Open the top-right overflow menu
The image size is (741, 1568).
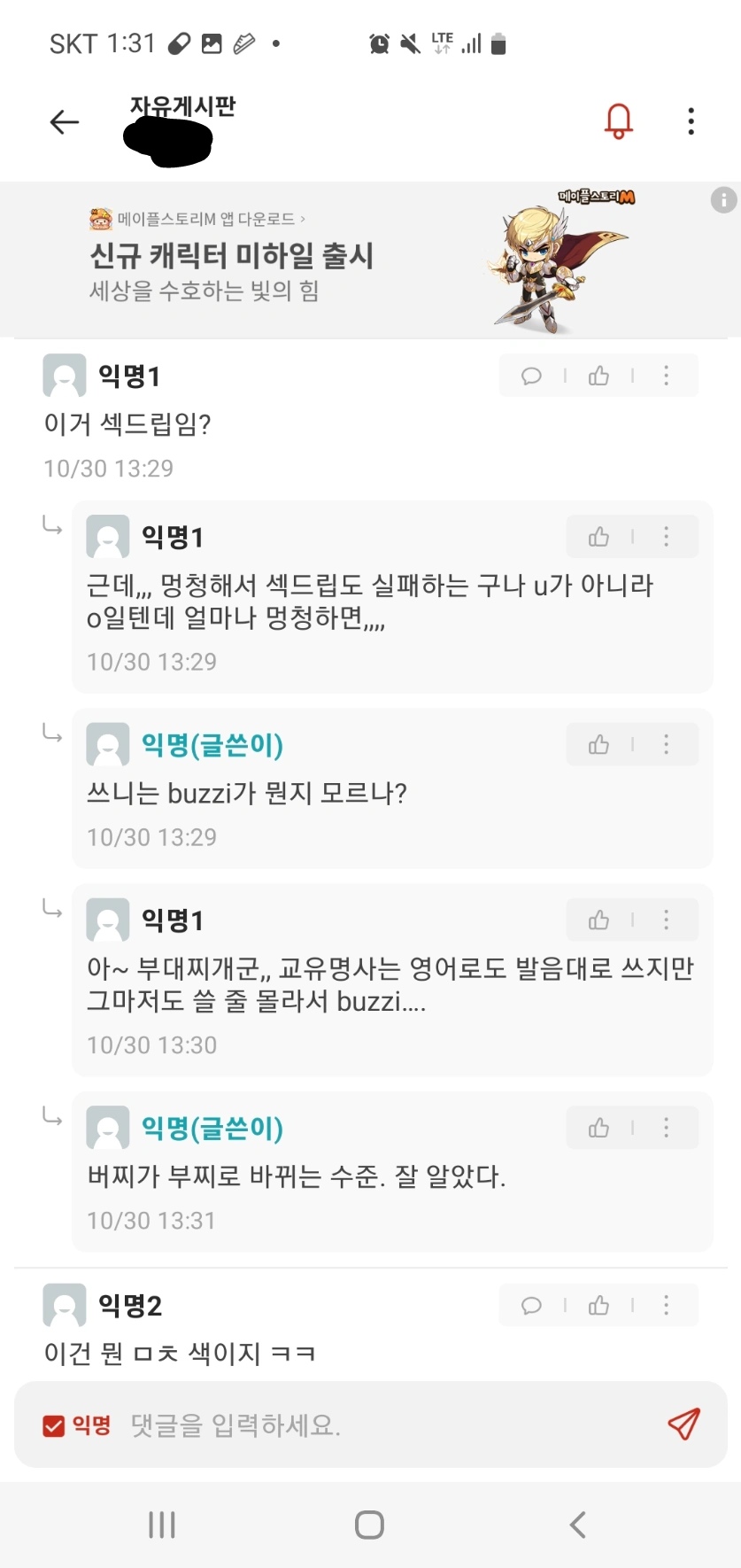[x=691, y=121]
